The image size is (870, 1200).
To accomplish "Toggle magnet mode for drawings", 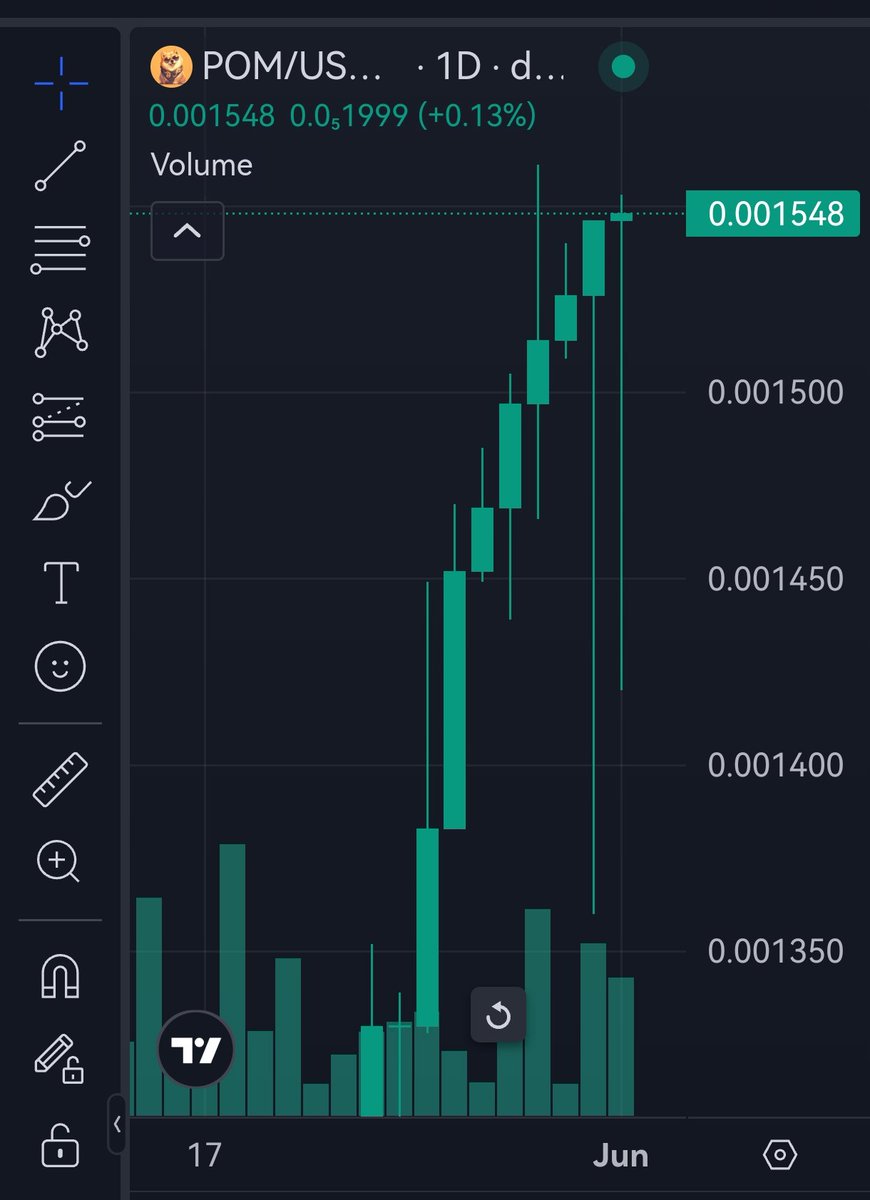I will 61,975.
